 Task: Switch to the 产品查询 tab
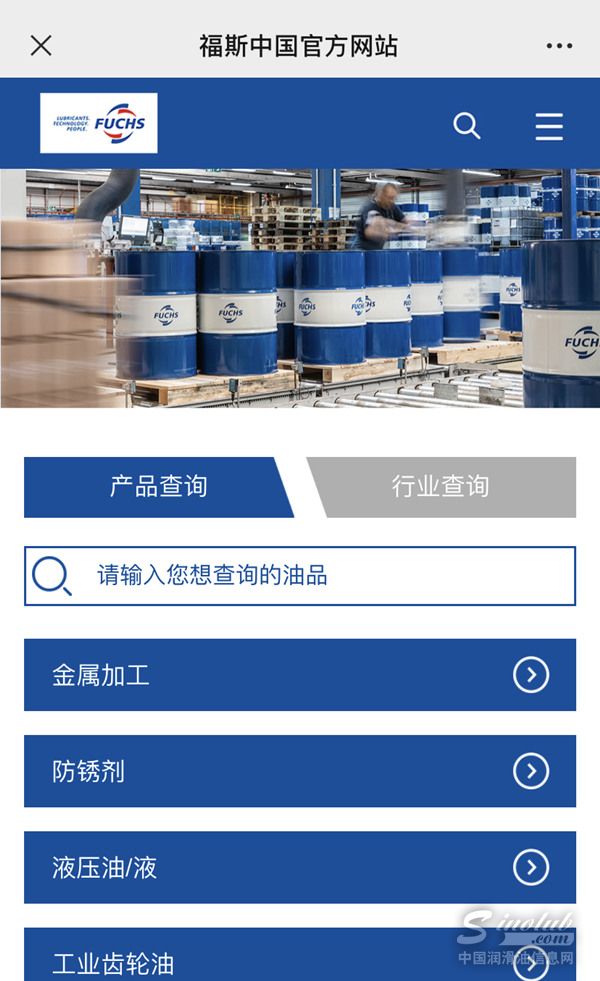pyautogui.click(x=158, y=487)
